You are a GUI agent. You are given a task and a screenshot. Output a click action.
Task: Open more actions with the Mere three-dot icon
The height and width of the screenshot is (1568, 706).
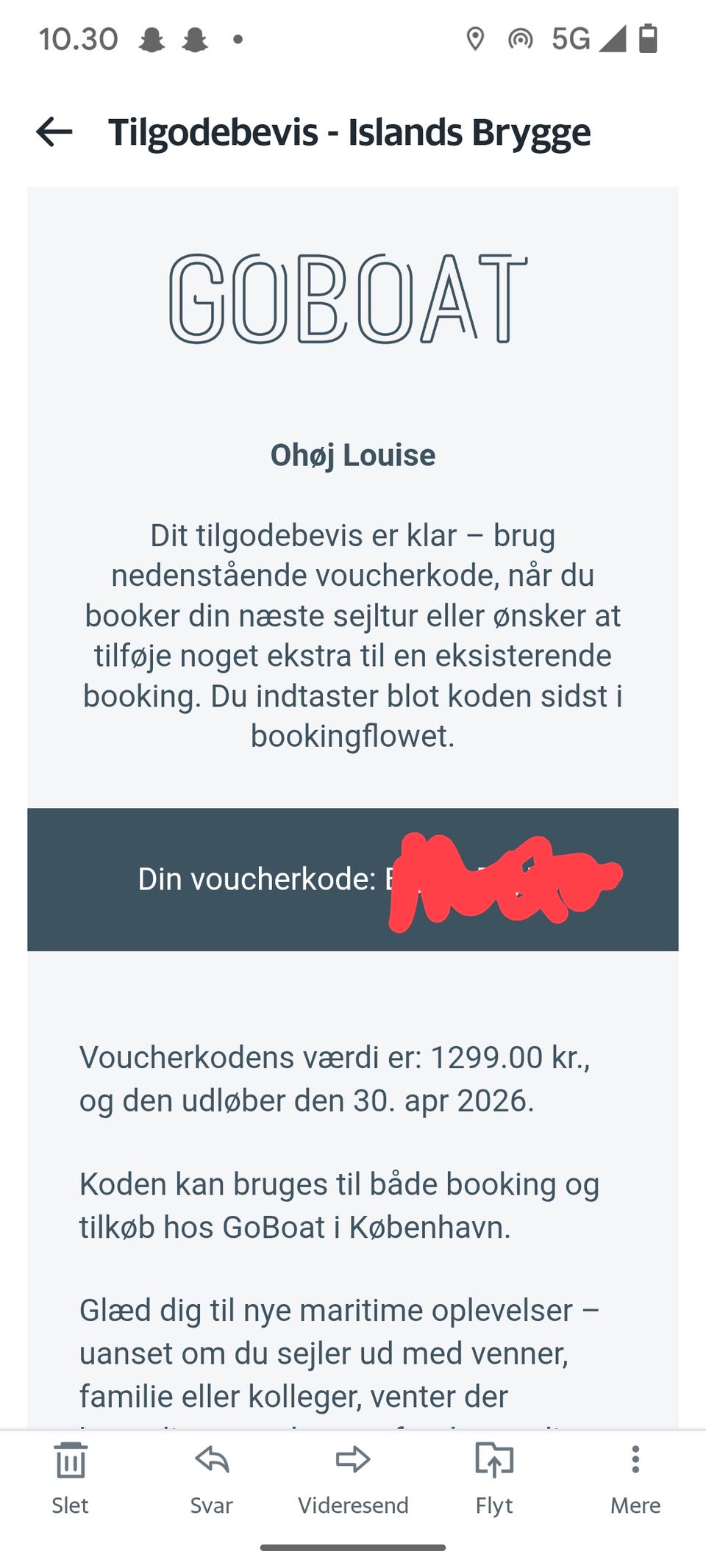[x=635, y=1460]
